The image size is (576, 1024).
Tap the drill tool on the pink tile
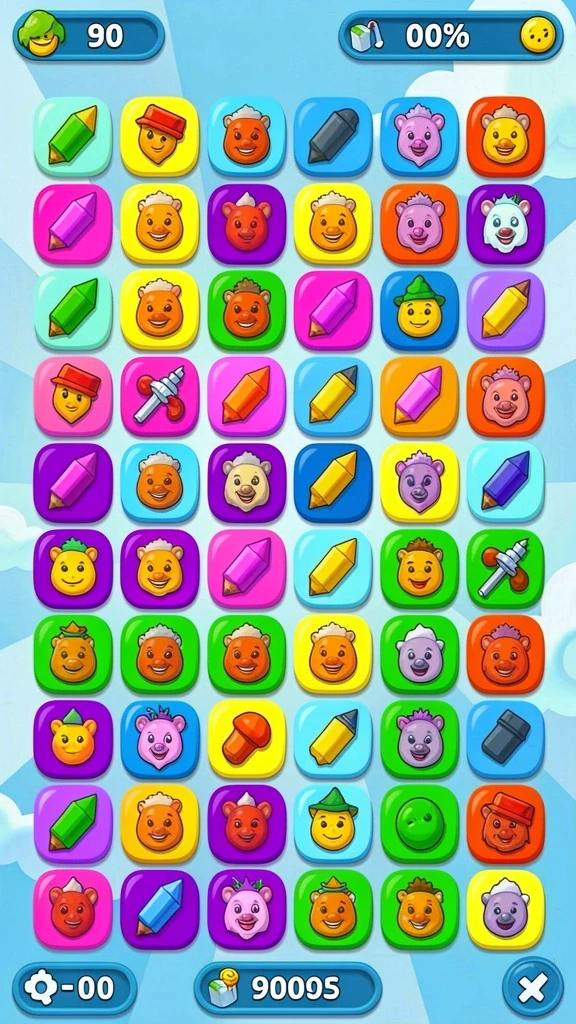[159, 396]
